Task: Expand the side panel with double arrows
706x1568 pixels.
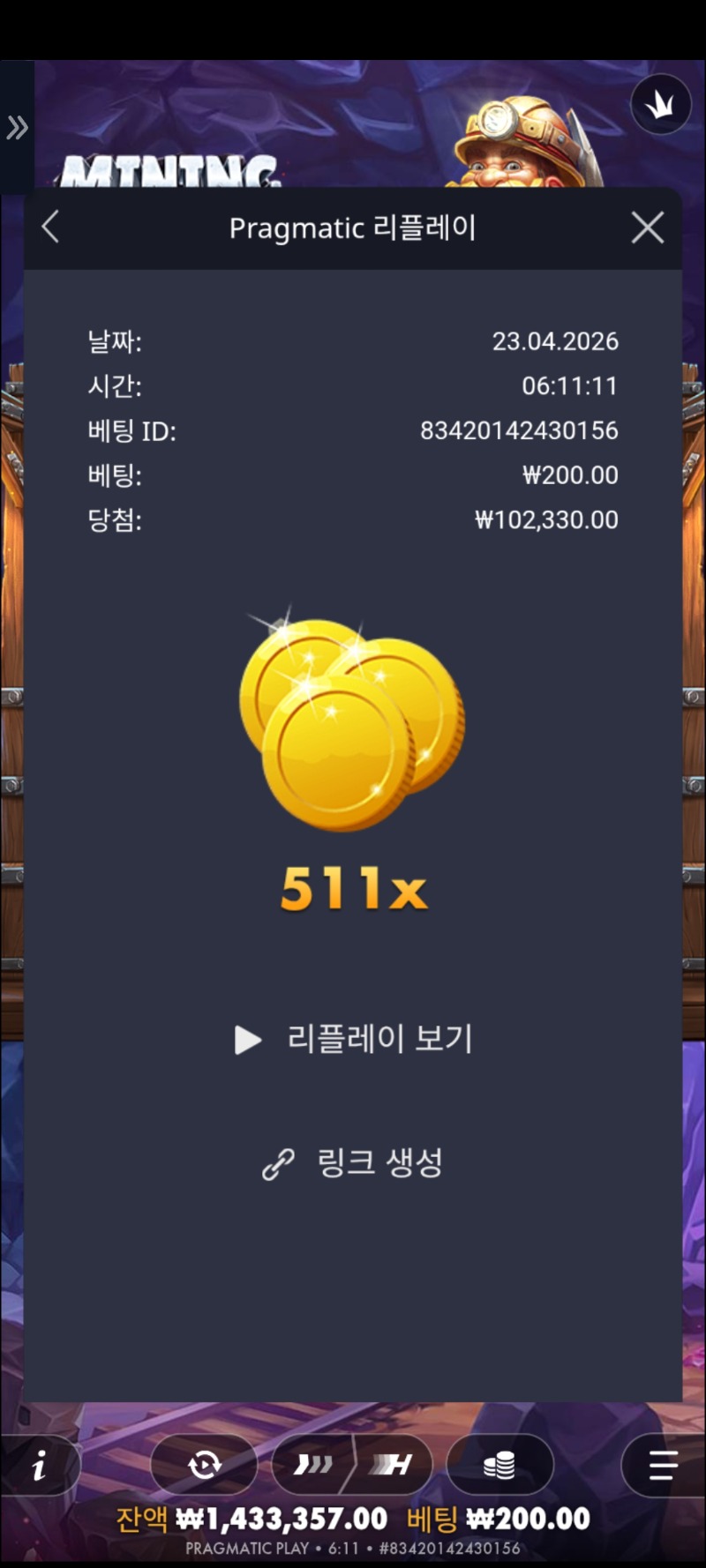Action: [x=17, y=128]
